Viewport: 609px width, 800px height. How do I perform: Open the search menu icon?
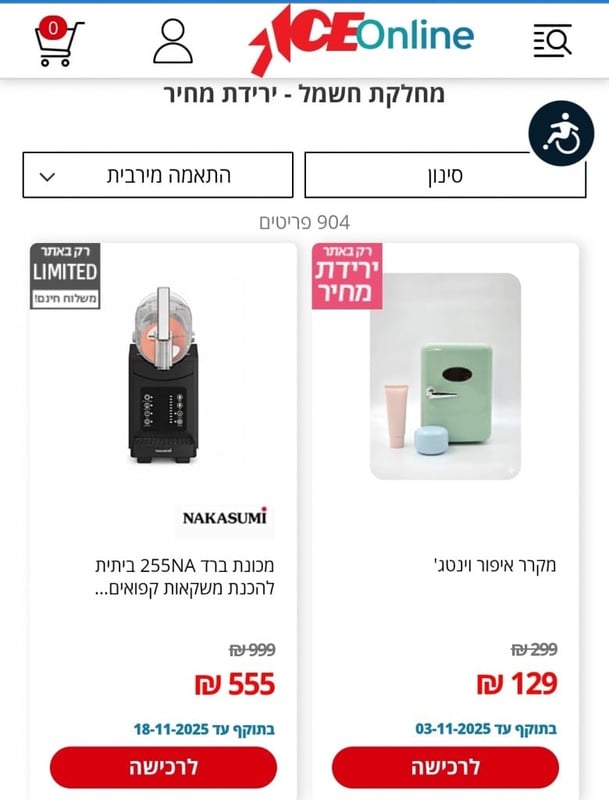pyautogui.click(x=552, y=41)
